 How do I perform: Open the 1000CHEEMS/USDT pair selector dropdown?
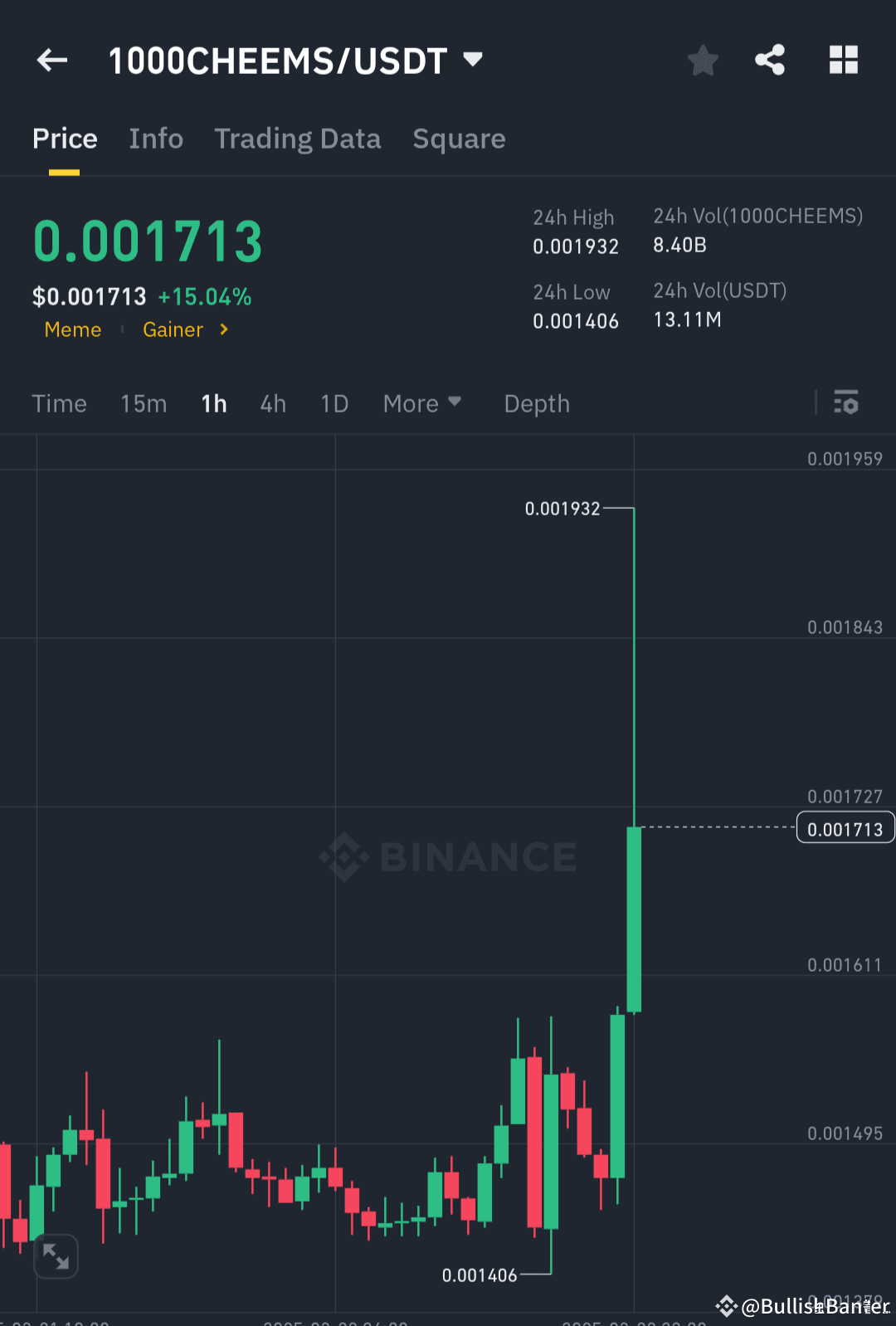tap(471, 60)
